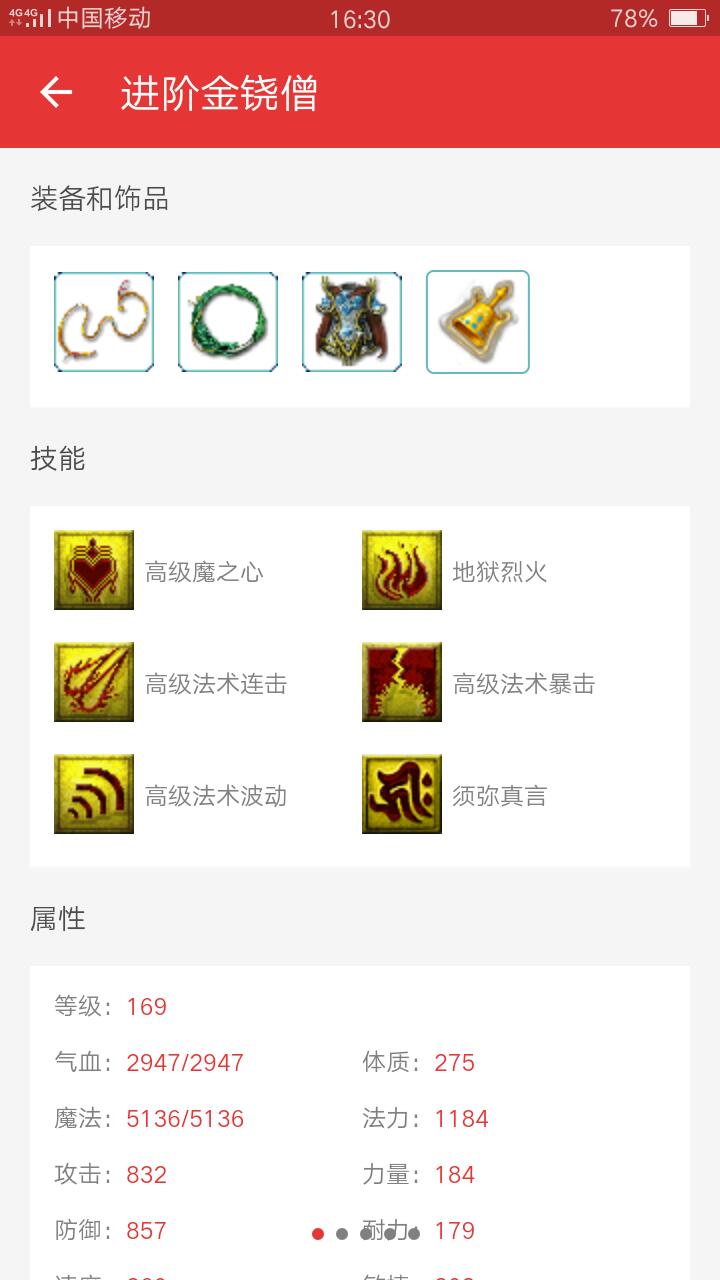Open the armor equipment item

pyautogui.click(x=352, y=322)
